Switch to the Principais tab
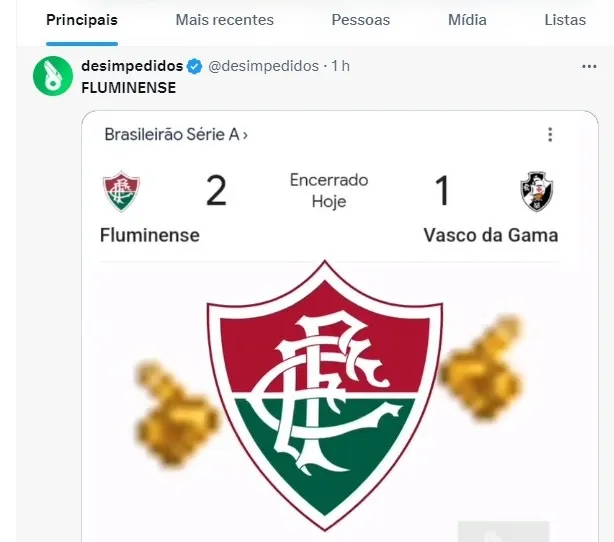 click(82, 20)
